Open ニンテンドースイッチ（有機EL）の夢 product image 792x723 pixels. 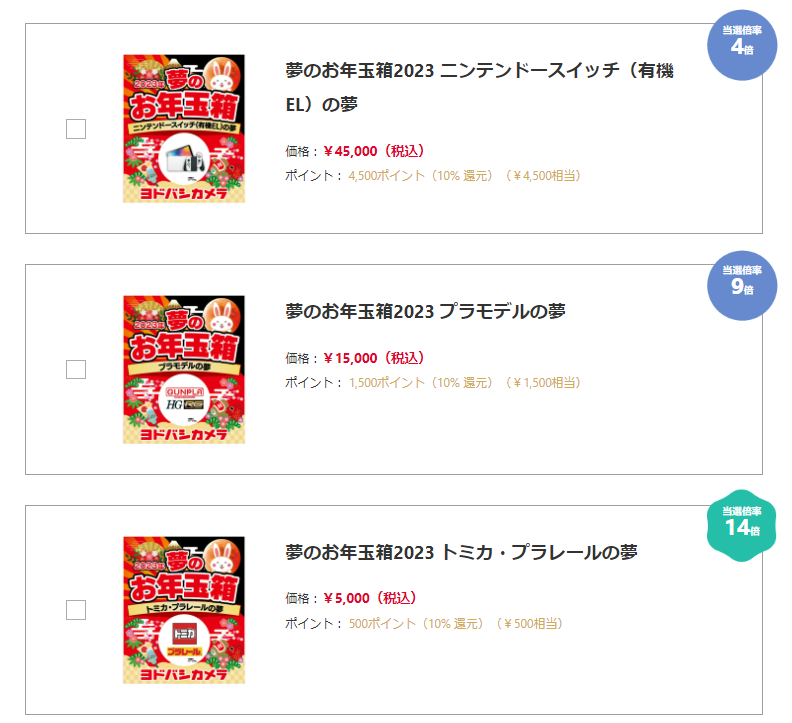(184, 129)
